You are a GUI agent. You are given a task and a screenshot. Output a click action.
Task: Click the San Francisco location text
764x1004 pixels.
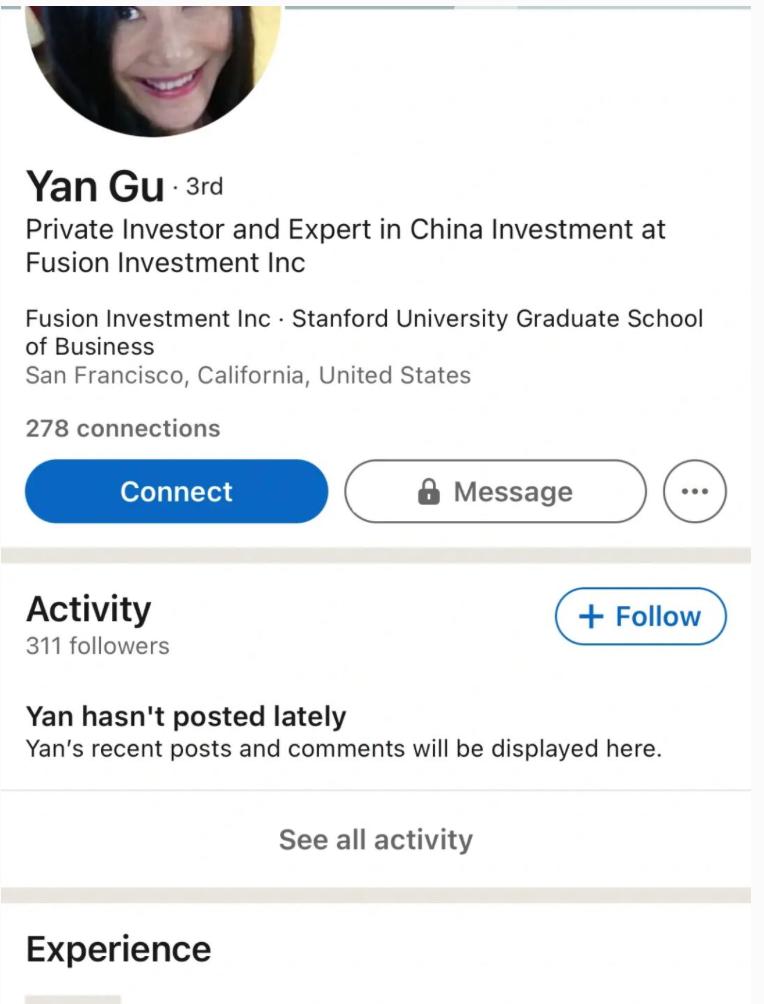click(248, 376)
